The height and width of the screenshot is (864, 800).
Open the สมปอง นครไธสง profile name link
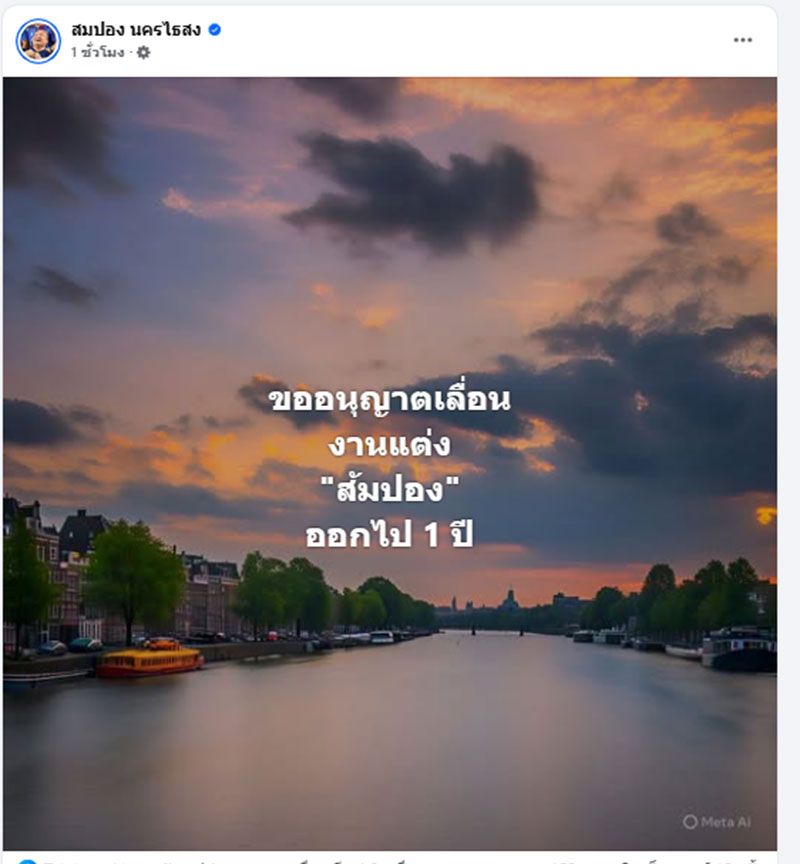click(136, 29)
